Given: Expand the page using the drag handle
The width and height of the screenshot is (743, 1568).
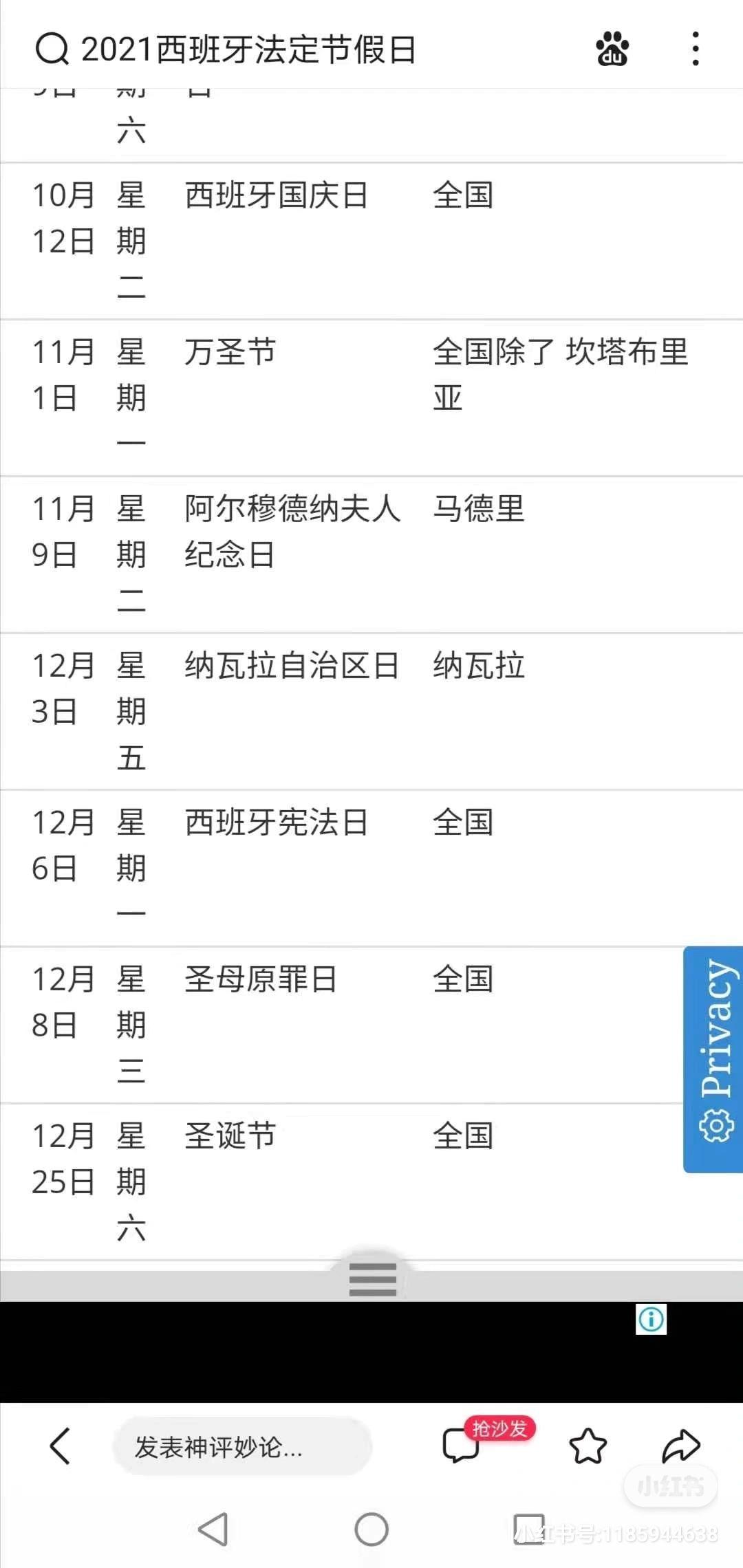Looking at the screenshot, I should 371,1279.
